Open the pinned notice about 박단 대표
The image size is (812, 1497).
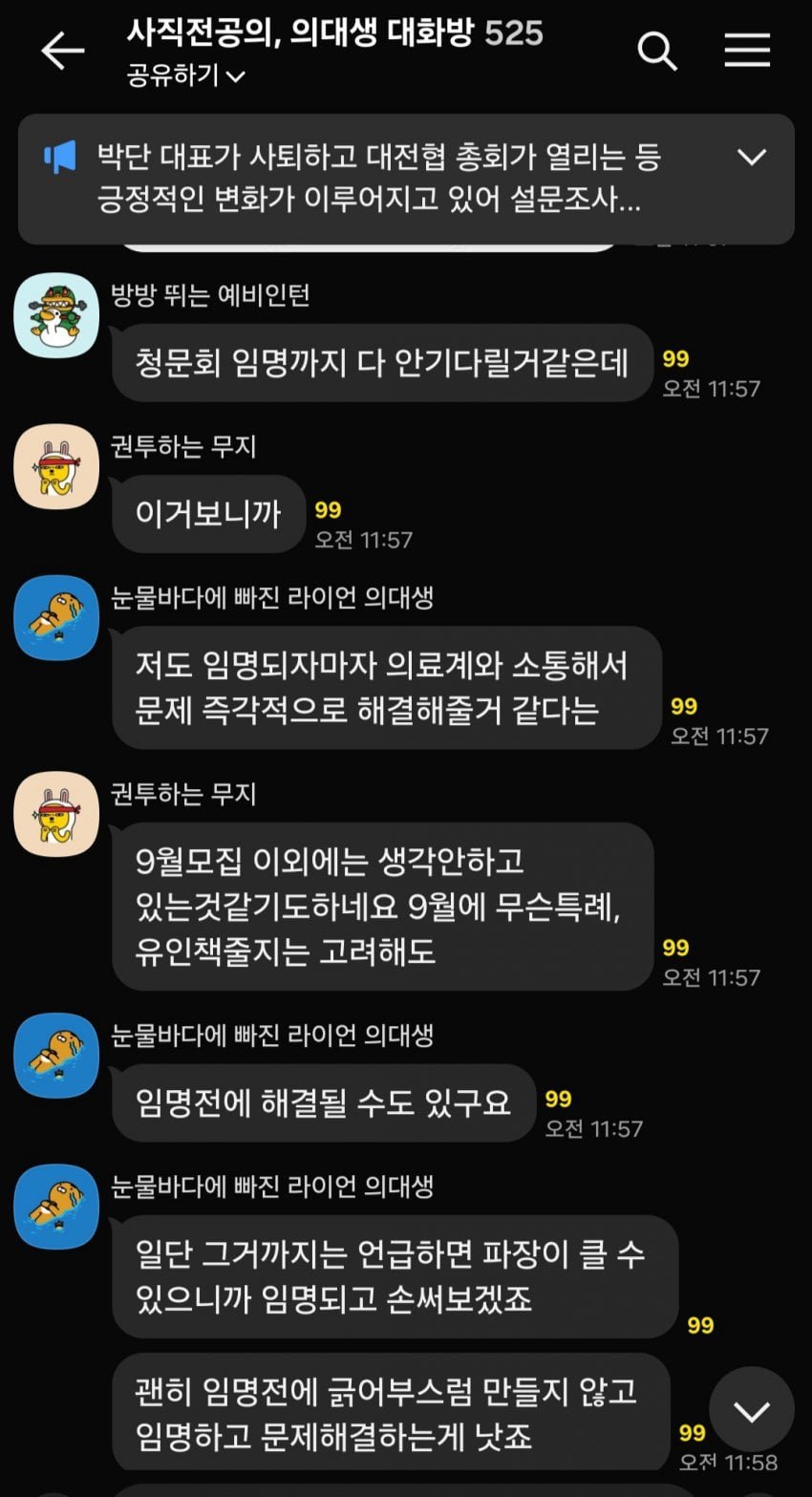coord(382,179)
